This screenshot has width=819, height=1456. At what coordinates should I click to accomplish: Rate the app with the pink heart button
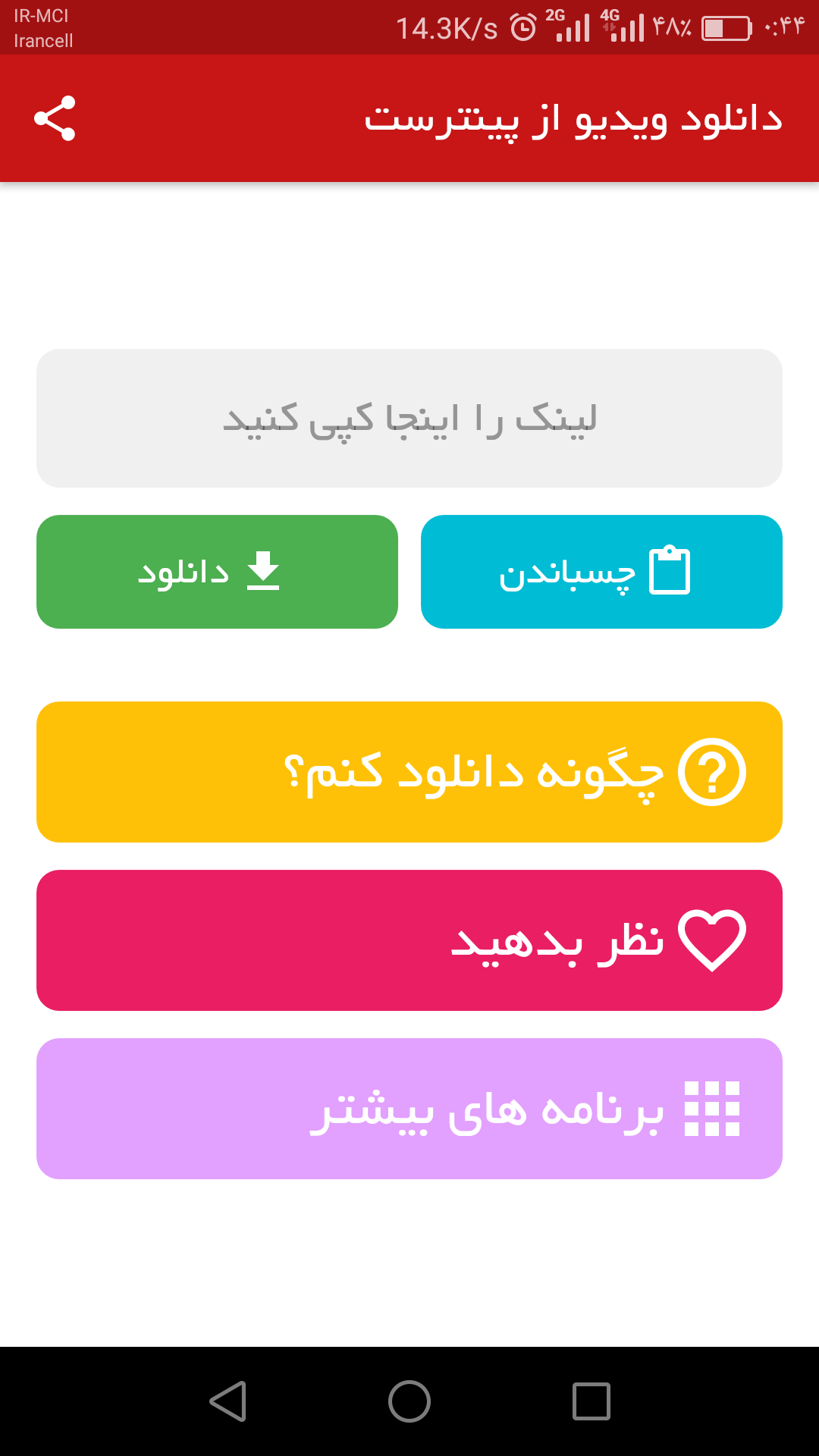click(409, 940)
